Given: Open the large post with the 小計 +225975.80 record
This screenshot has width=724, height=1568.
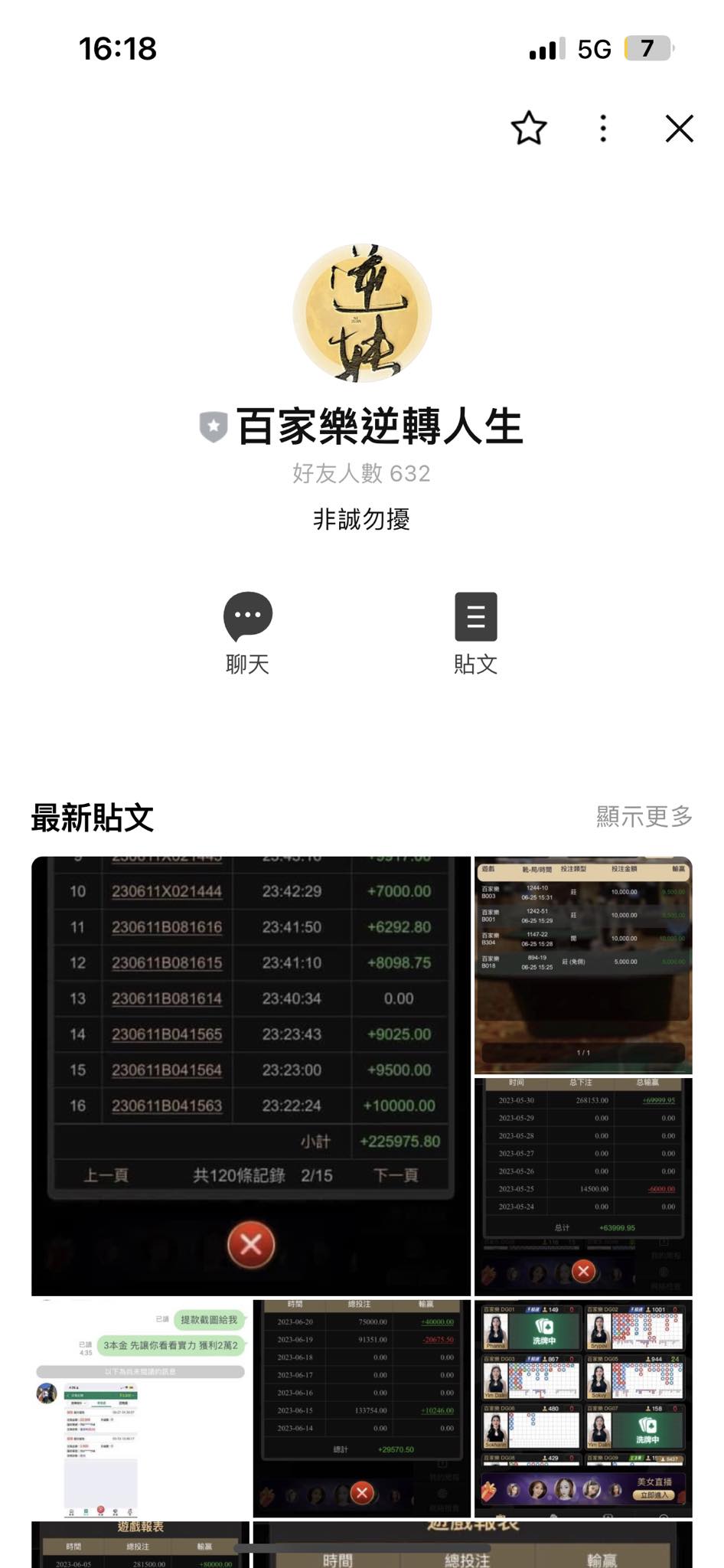Looking at the screenshot, I should (250, 1075).
